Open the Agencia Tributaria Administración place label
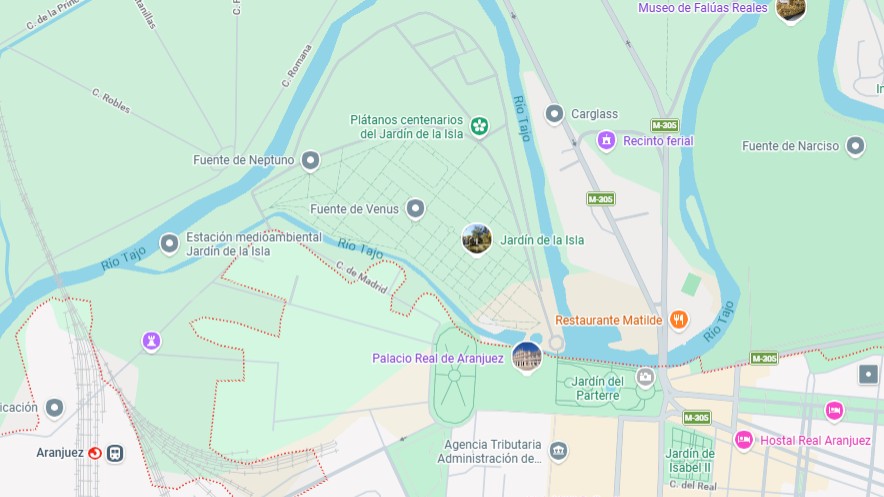Viewport: 884px width, 497px height. point(490,452)
